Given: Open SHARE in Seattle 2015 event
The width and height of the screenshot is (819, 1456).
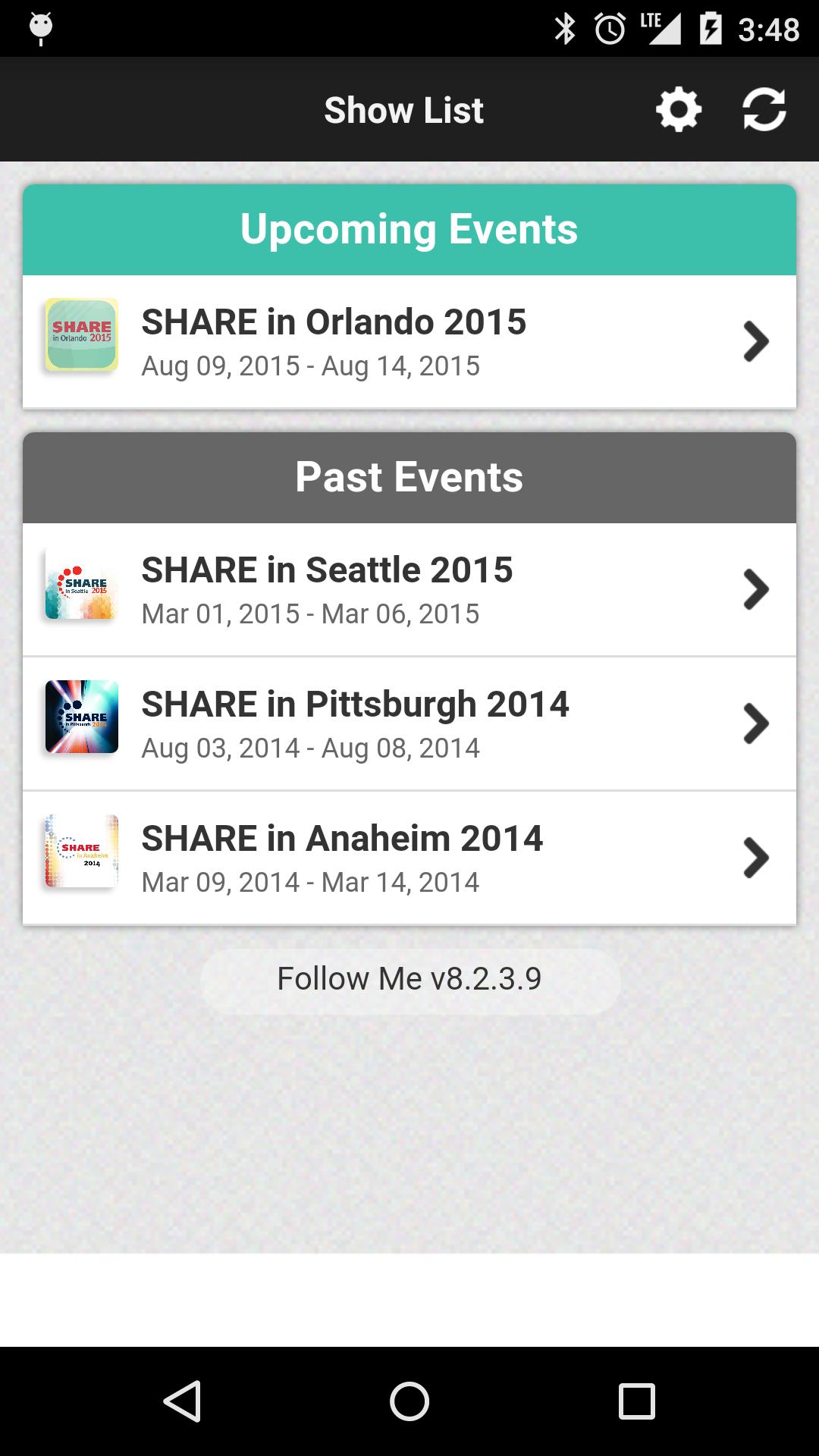Looking at the screenshot, I should tap(409, 590).
